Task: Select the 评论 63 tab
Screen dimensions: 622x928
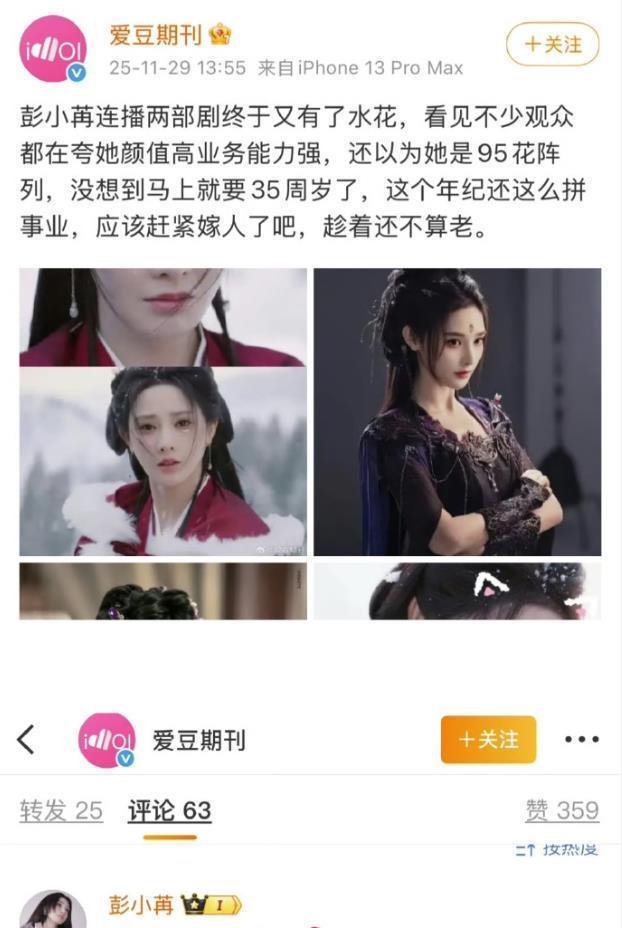Action: (x=169, y=810)
